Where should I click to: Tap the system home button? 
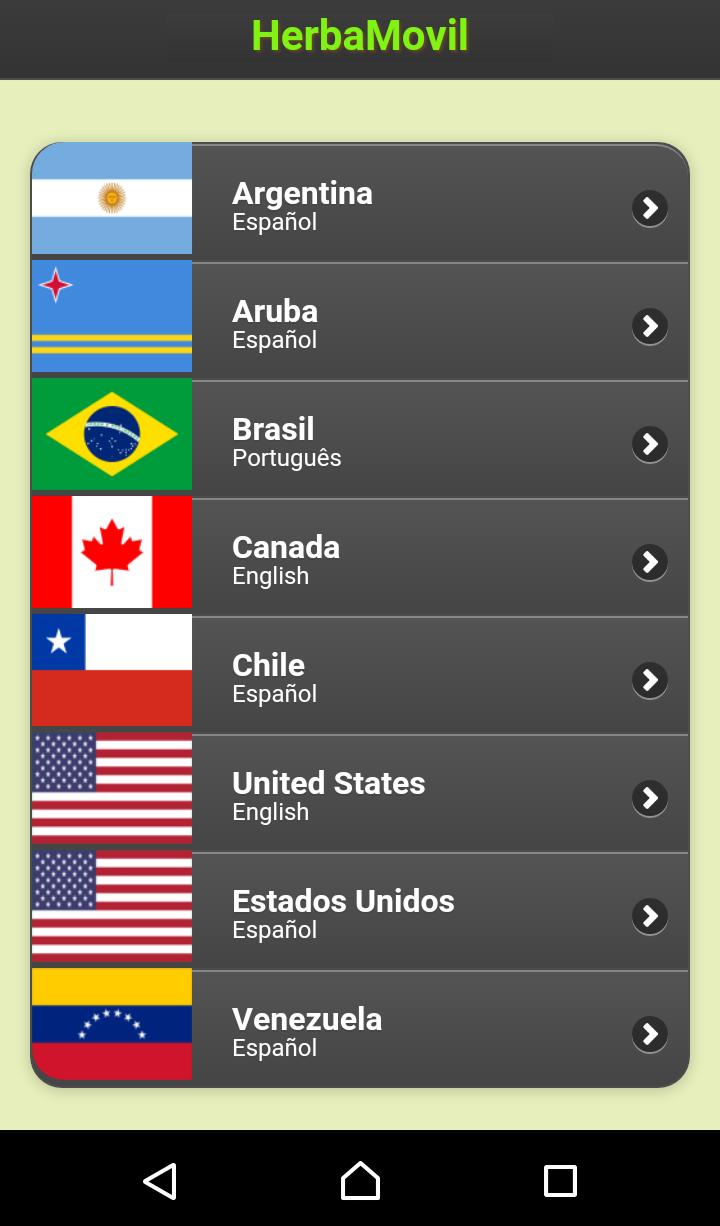pos(360,1181)
